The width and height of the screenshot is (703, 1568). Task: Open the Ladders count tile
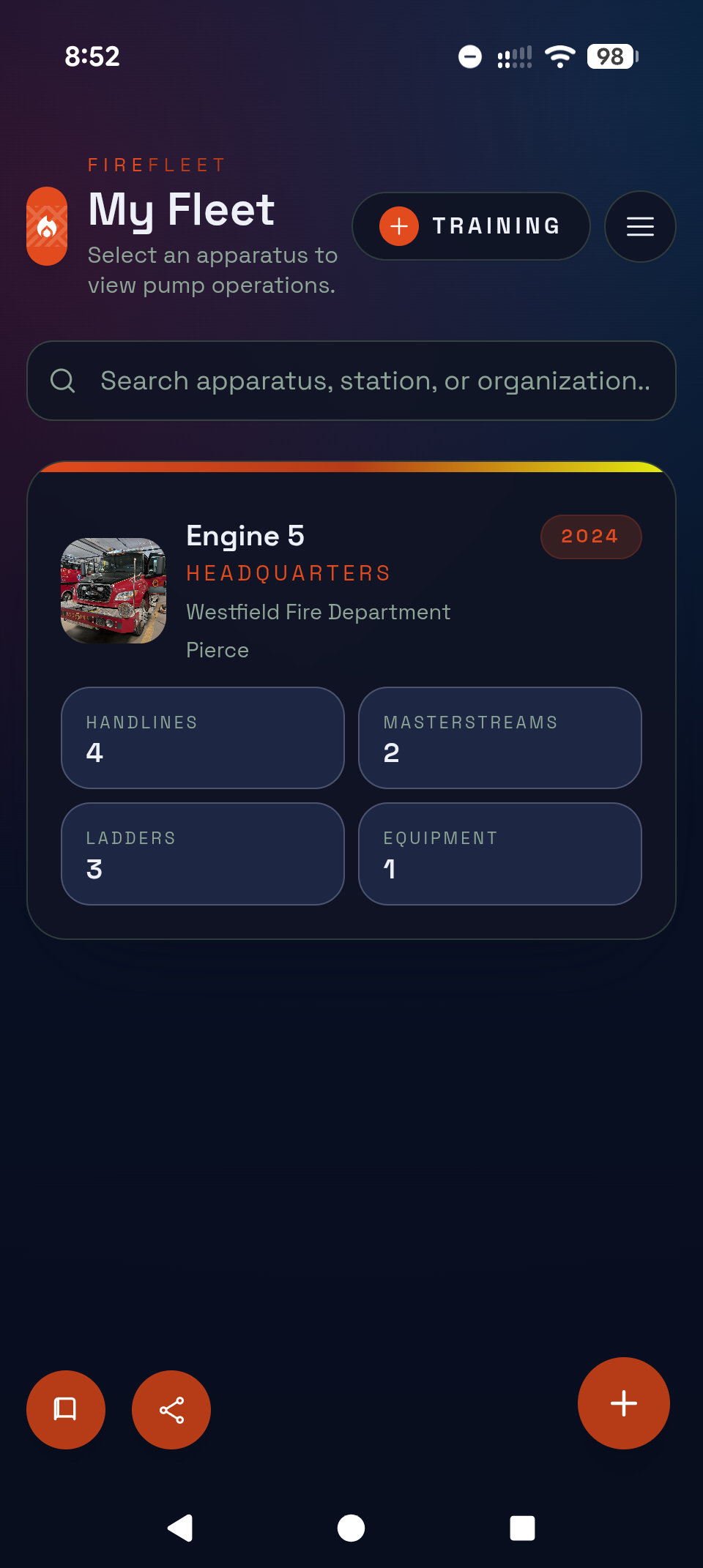tap(202, 854)
